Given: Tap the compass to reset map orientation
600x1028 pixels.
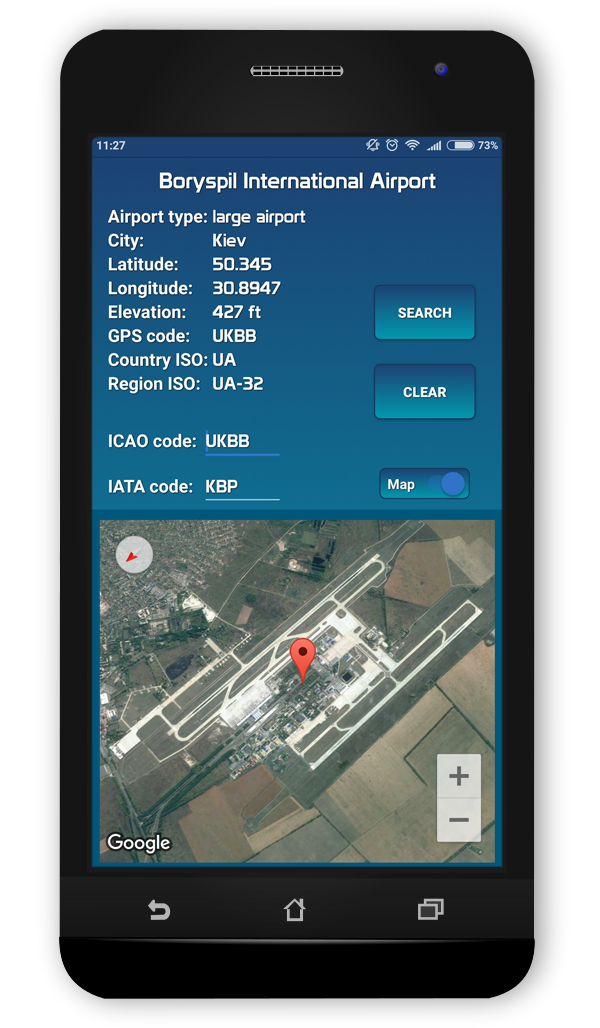Looking at the screenshot, I should pos(134,555).
